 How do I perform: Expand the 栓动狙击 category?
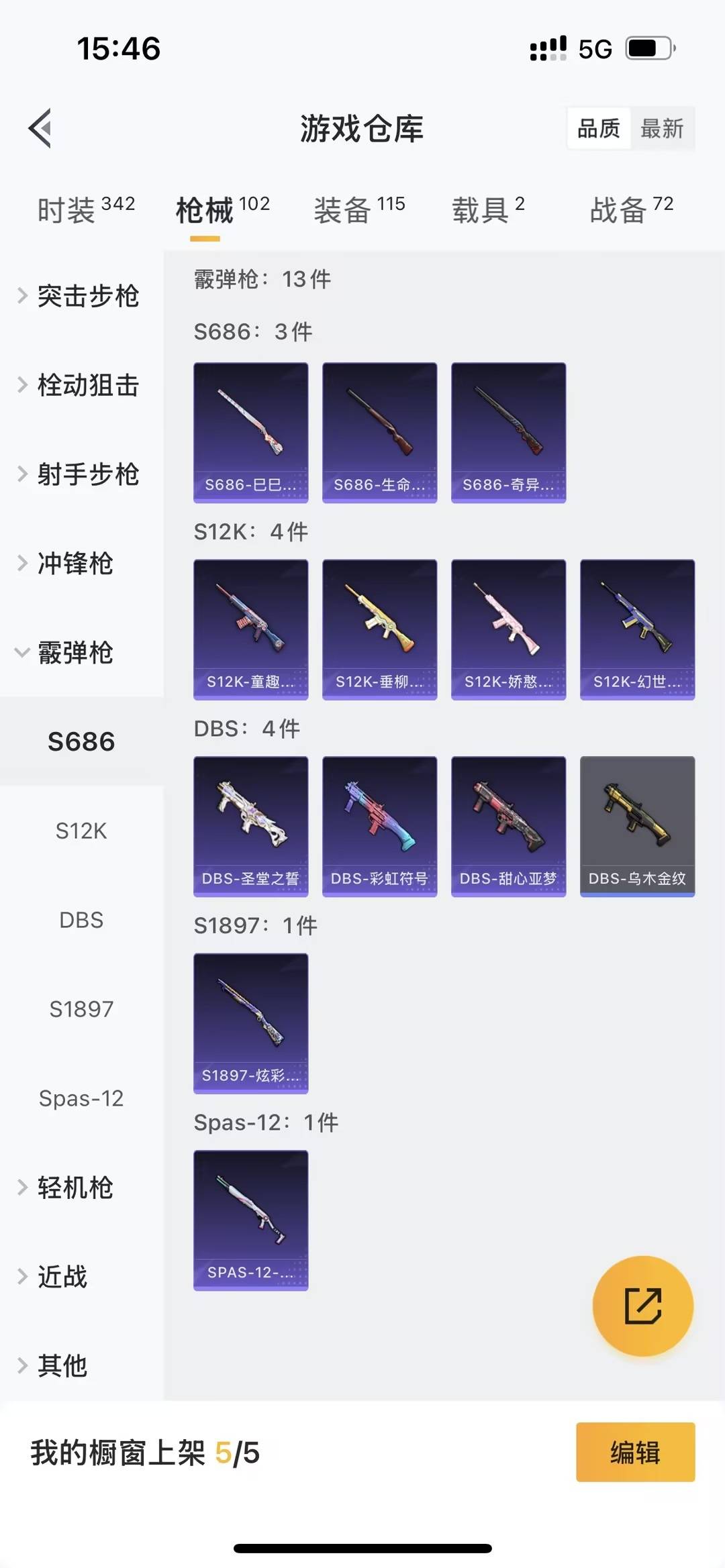tap(89, 386)
